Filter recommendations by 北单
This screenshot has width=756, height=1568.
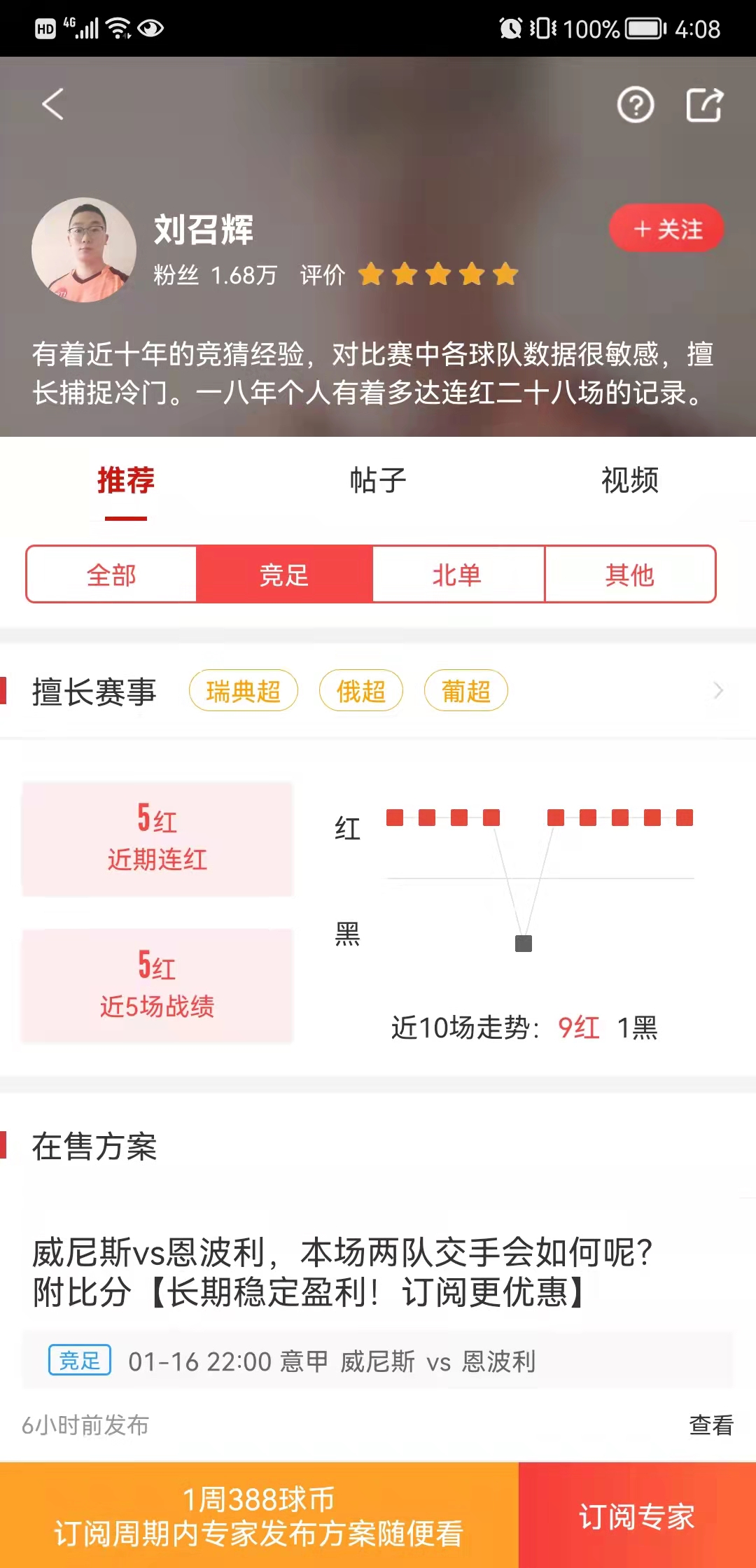457,575
